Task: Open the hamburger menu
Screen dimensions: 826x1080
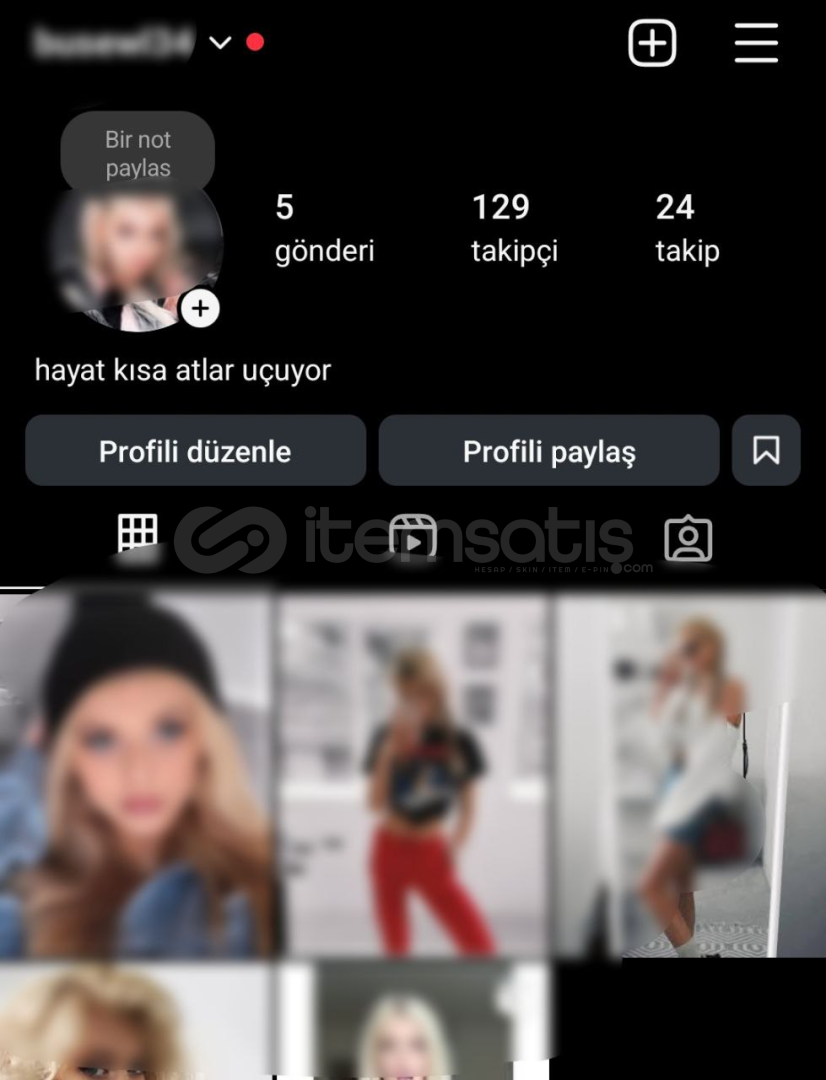Action: pos(756,43)
